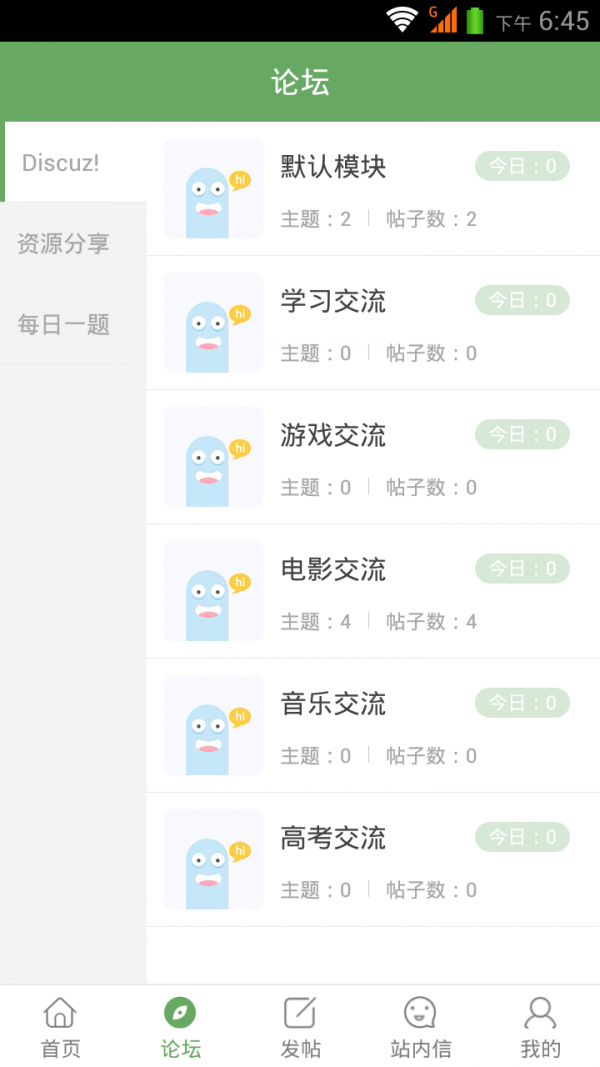Switch to the 每日一题 category

[x=64, y=324]
